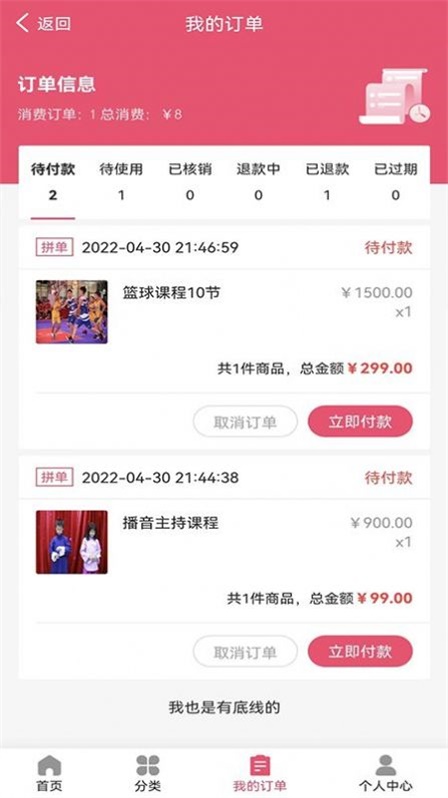This screenshot has width=448, height=798.
Task: Open the 个人中心 profile tab
Action: point(385,773)
